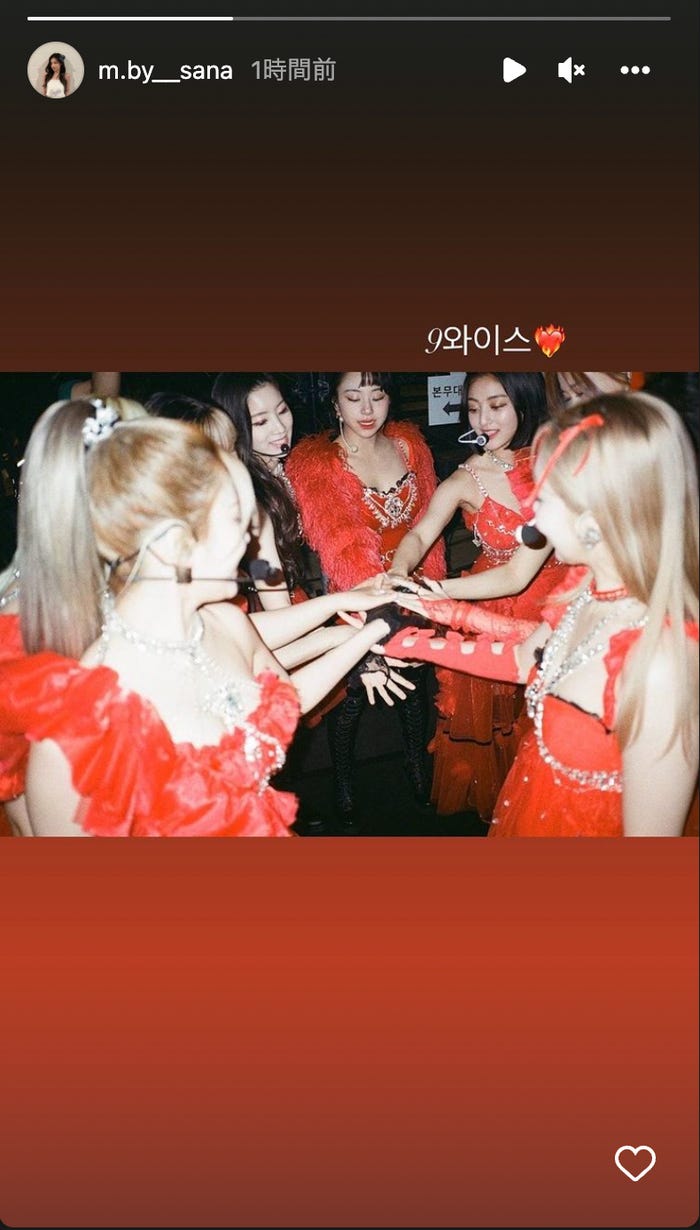
Task: Resume story playback with play button
Action: point(513,70)
